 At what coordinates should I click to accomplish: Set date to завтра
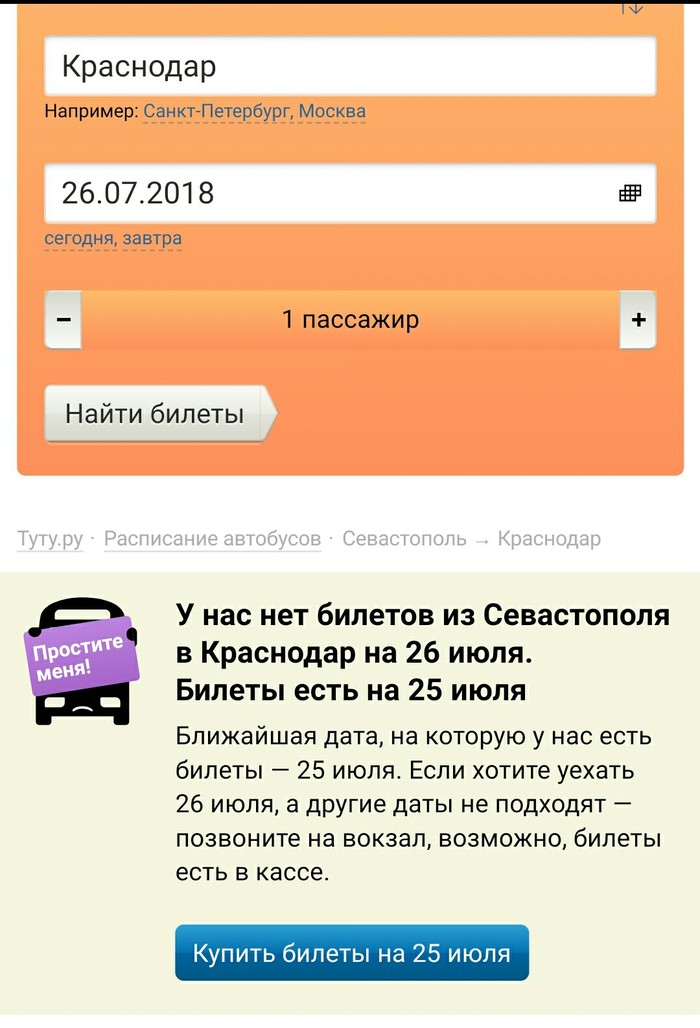tap(152, 239)
